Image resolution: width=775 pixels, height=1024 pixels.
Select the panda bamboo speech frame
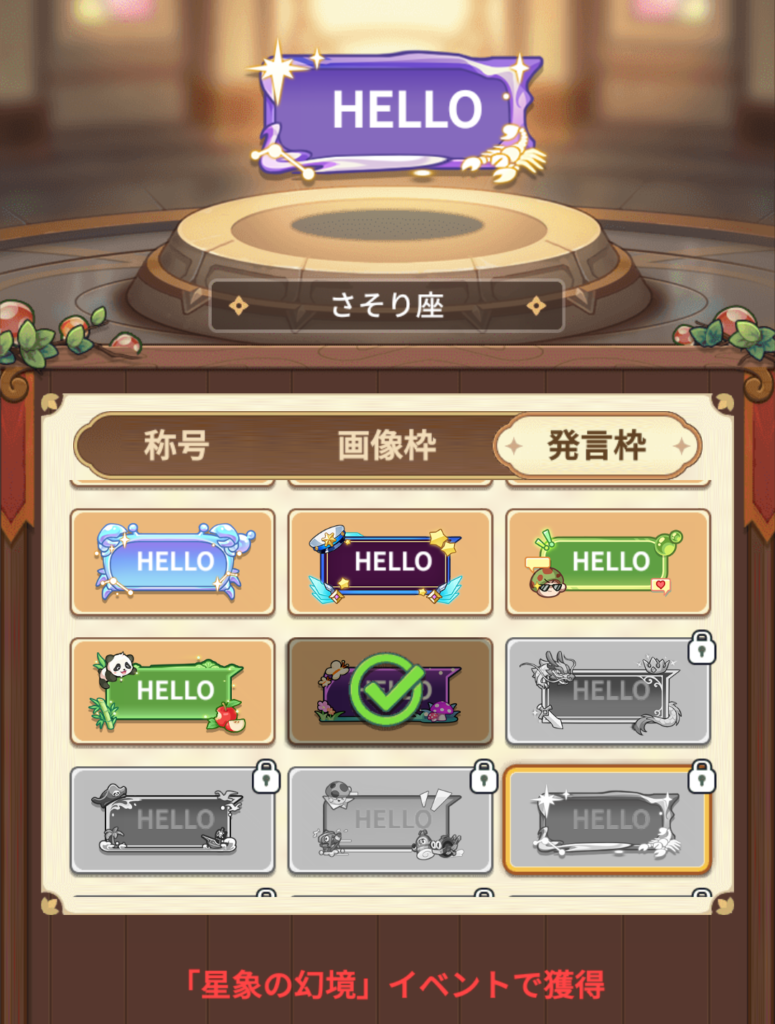[x=172, y=690]
